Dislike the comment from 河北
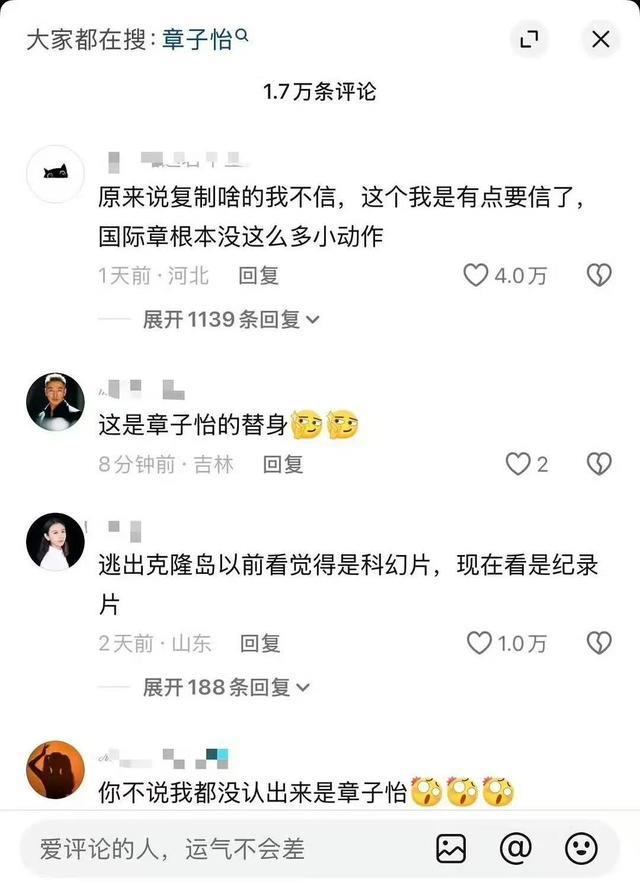The height and width of the screenshot is (885, 640). tap(598, 275)
